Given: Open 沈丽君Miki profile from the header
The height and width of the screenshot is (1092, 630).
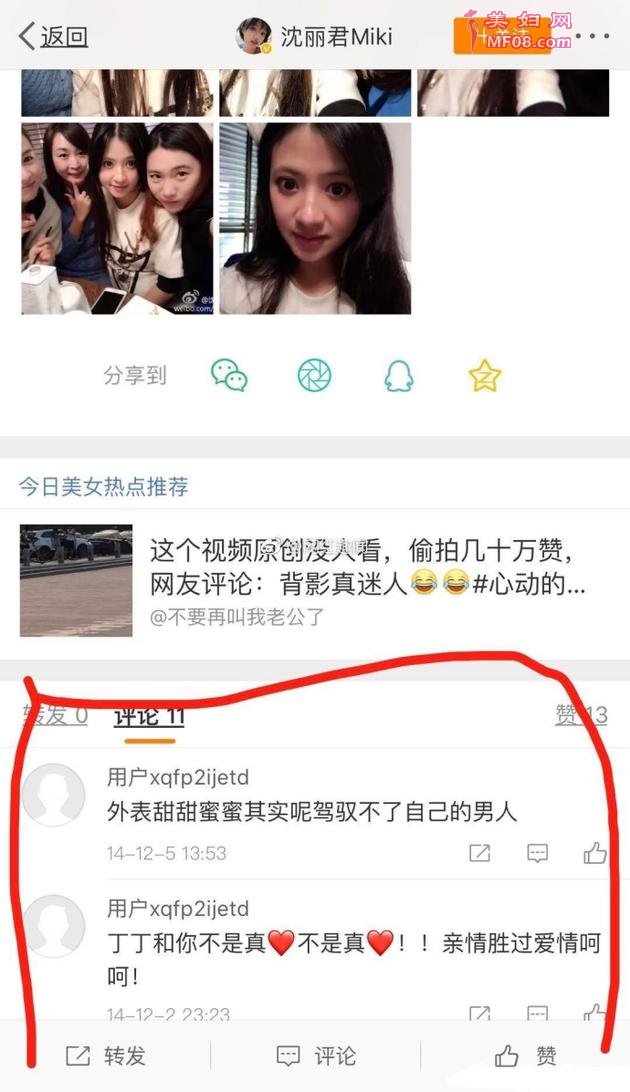Looking at the screenshot, I should pos(314,37).
